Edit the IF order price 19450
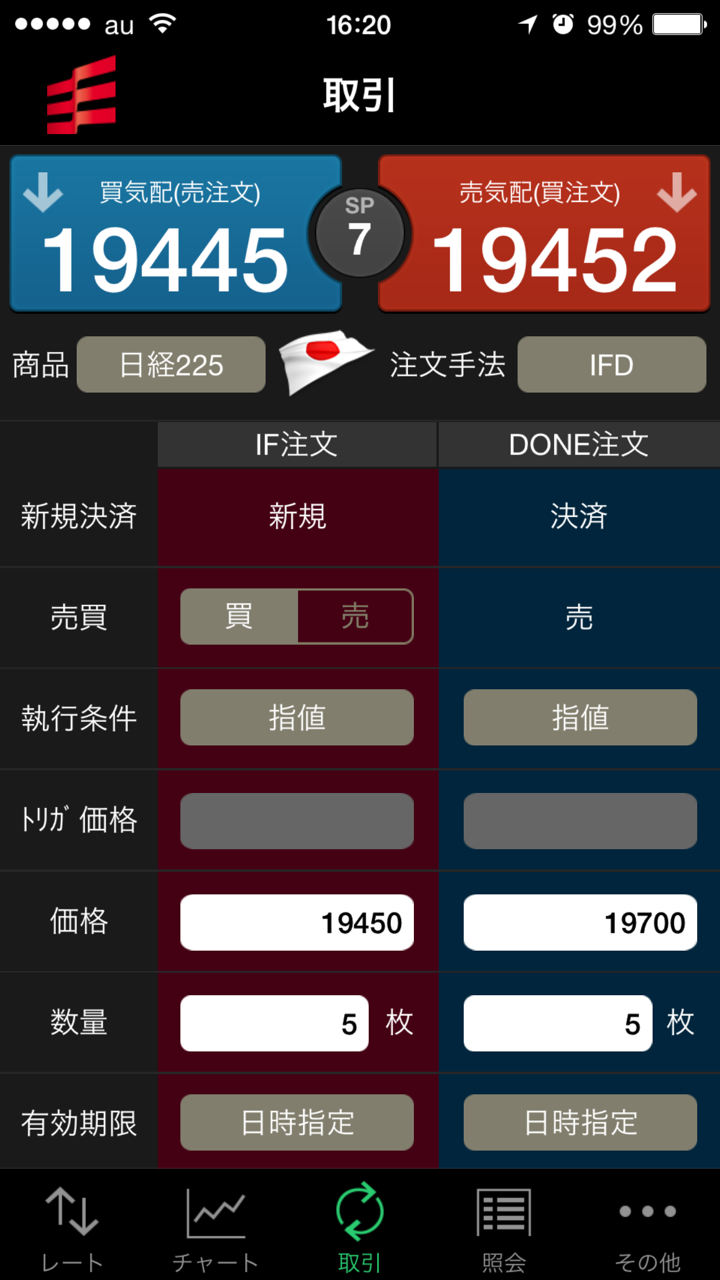This screenshot has width=720, height=1280. 297,922
